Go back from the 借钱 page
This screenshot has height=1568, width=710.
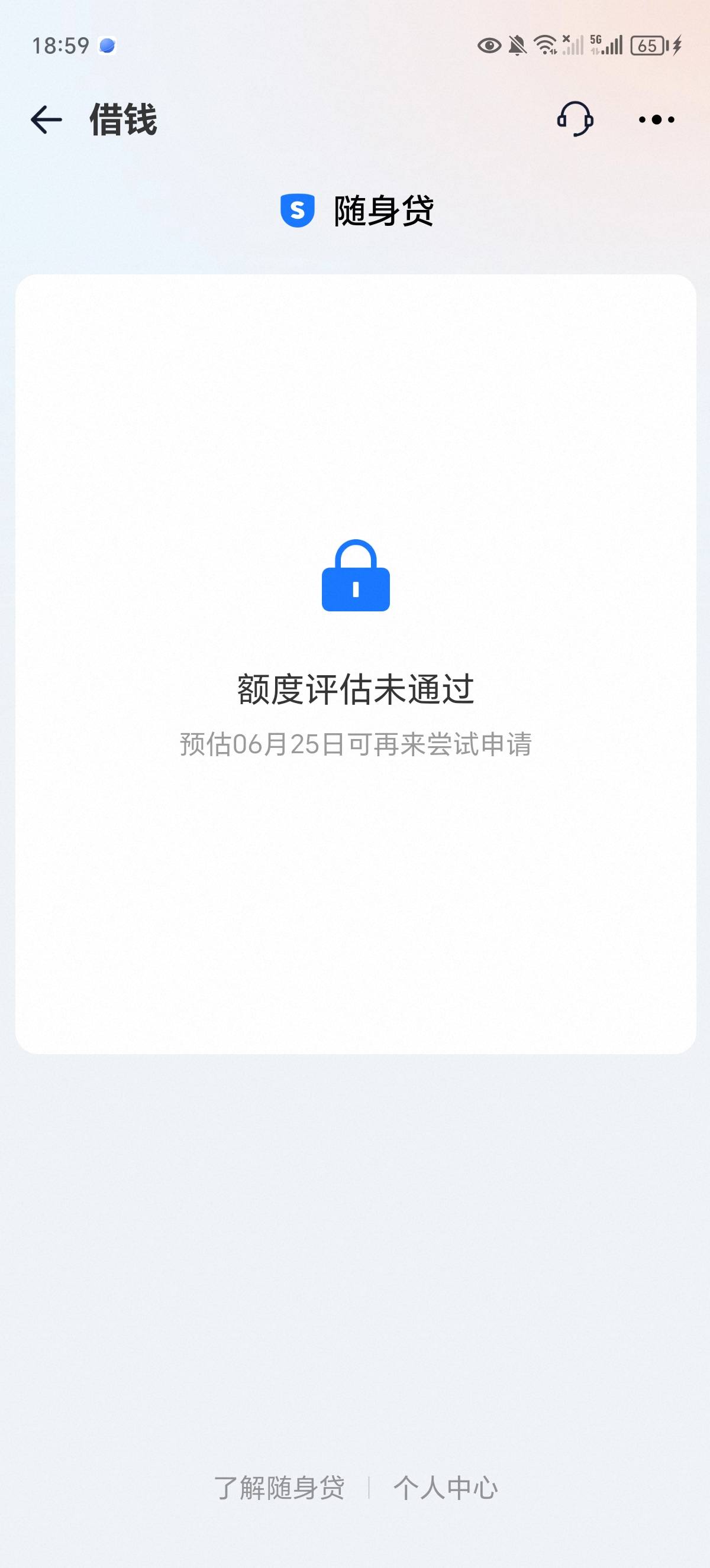coord(46,119)
